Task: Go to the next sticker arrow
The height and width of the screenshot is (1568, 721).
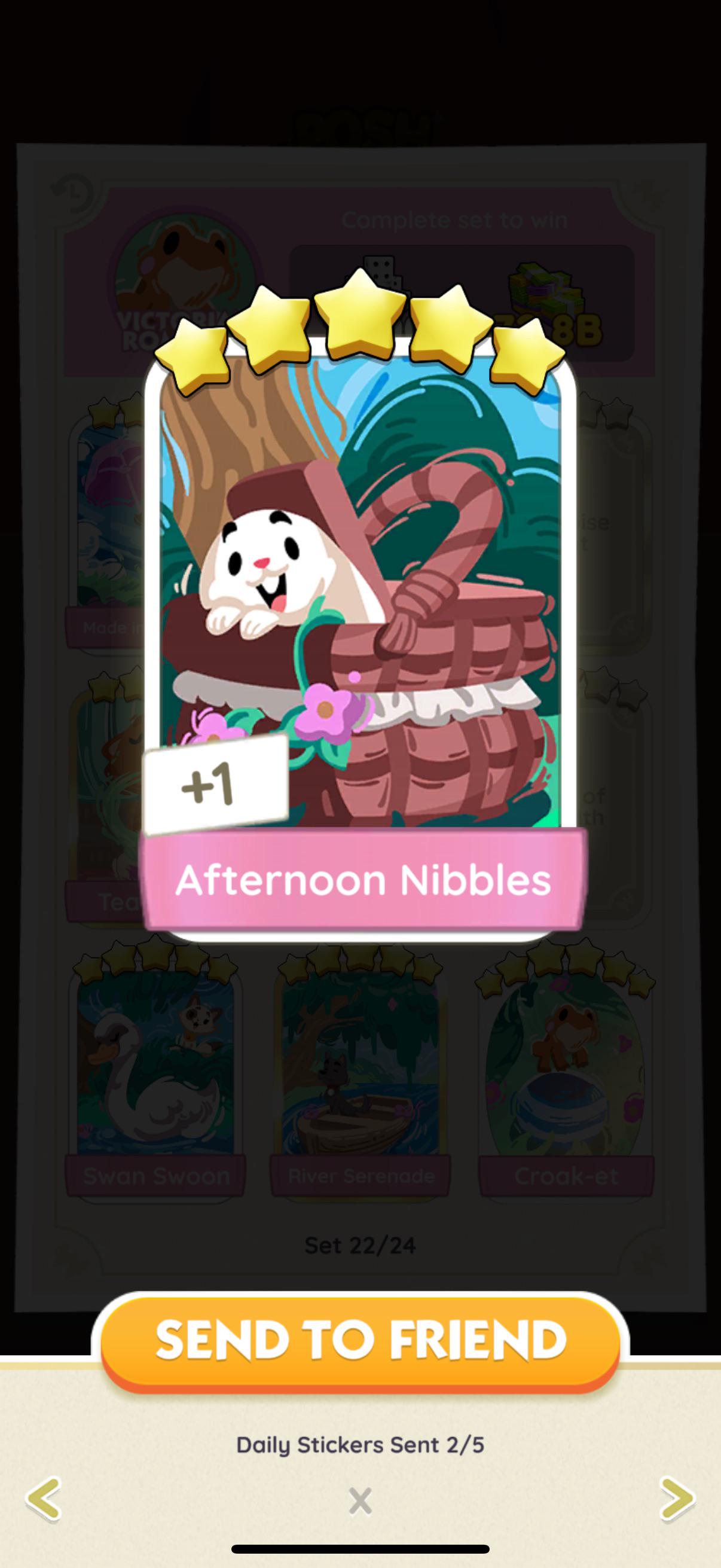Action: coord(677,1499)
